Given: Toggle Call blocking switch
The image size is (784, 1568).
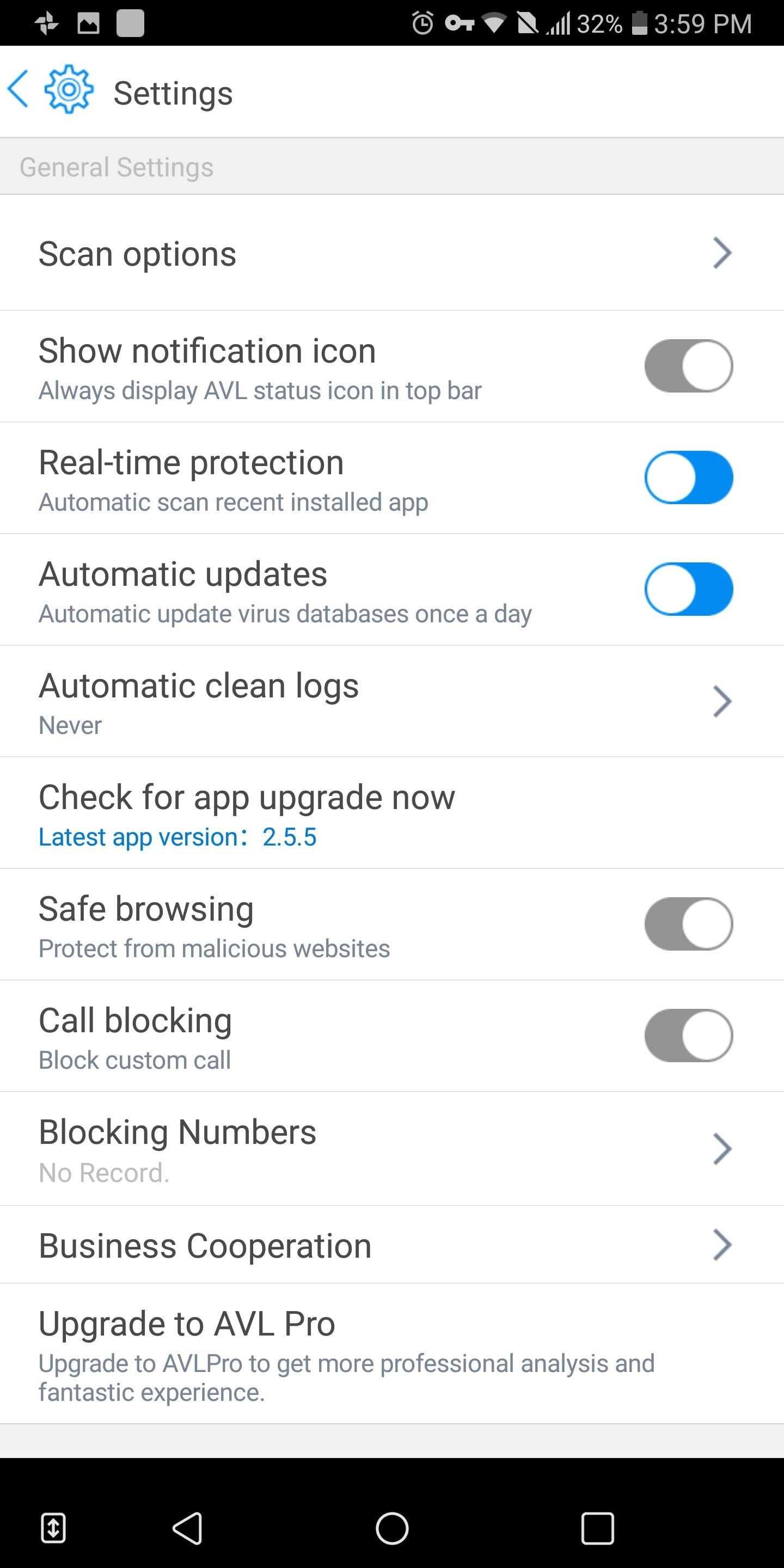Looking at the screenshot, I should pyautogui.click(x=688, y=1036).
